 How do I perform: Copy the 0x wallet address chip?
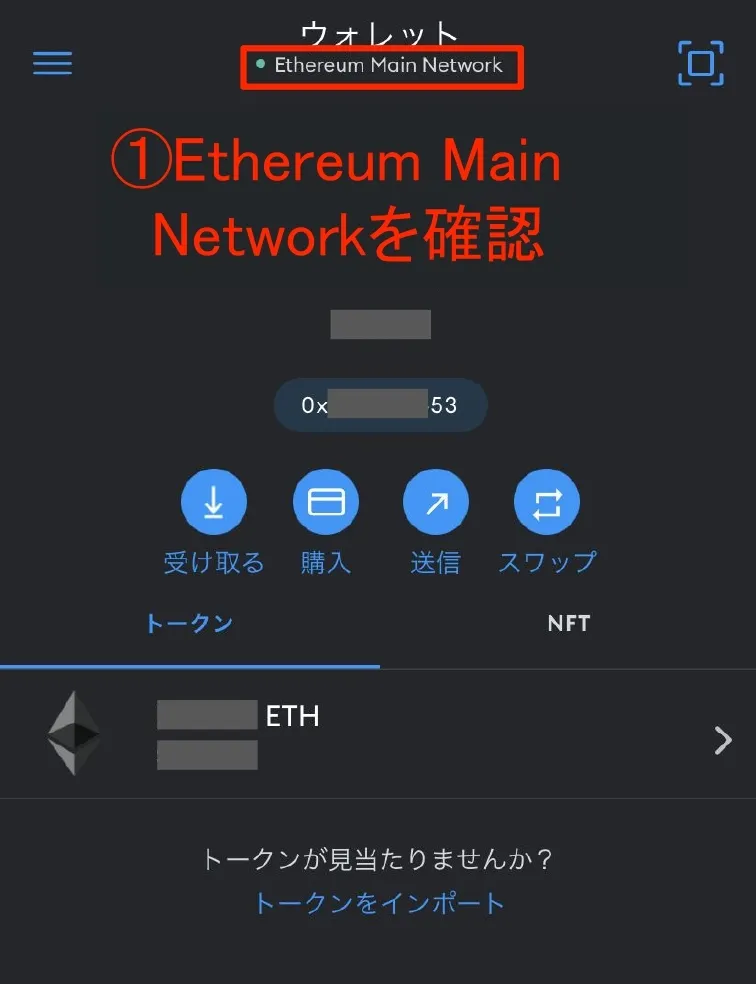[x=380, y=405]
